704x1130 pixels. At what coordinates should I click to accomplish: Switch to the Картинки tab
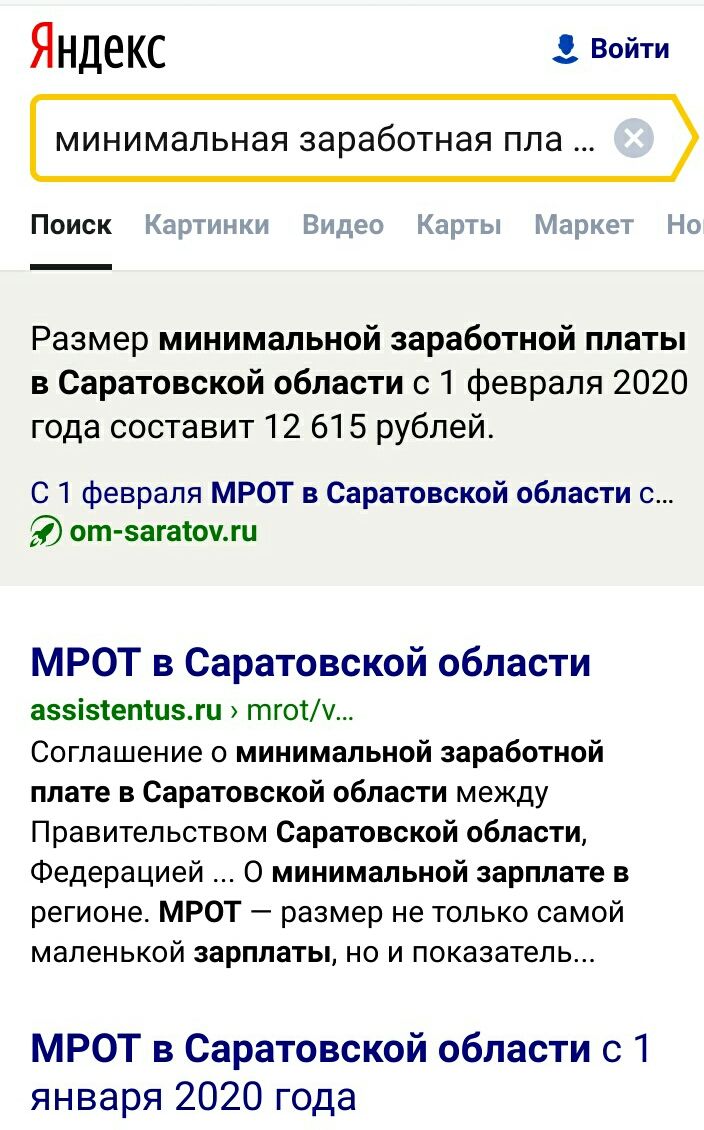pyautogui.click(x=207, y=225)
